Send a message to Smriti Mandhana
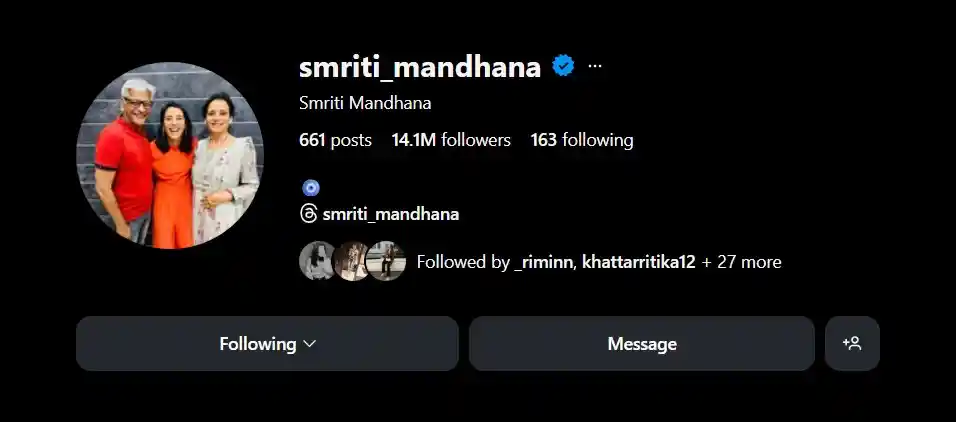956x422 pixels. (x=641, y=344)
